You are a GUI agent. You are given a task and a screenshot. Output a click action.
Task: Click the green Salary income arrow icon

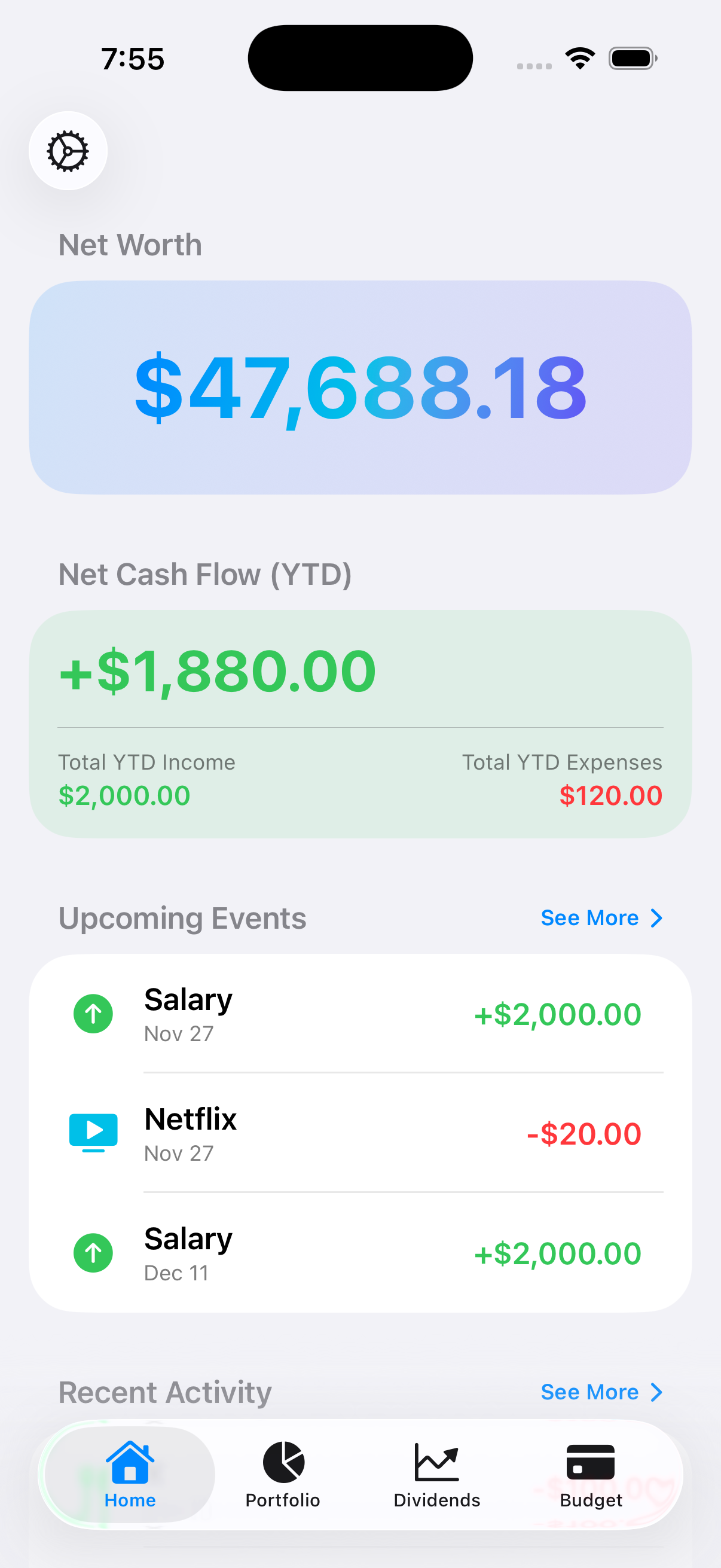(93, 1014)
